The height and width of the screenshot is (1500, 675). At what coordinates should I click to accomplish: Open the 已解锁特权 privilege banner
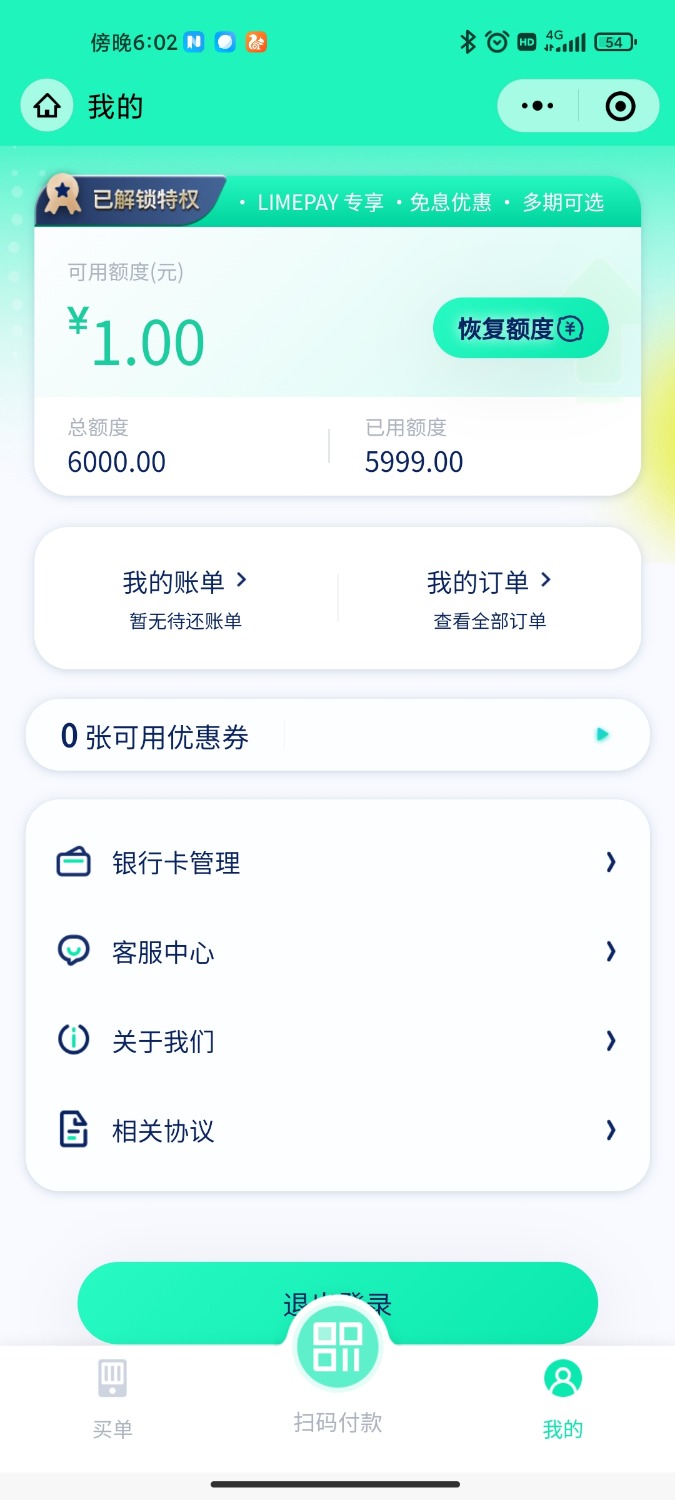pos(130,201)
